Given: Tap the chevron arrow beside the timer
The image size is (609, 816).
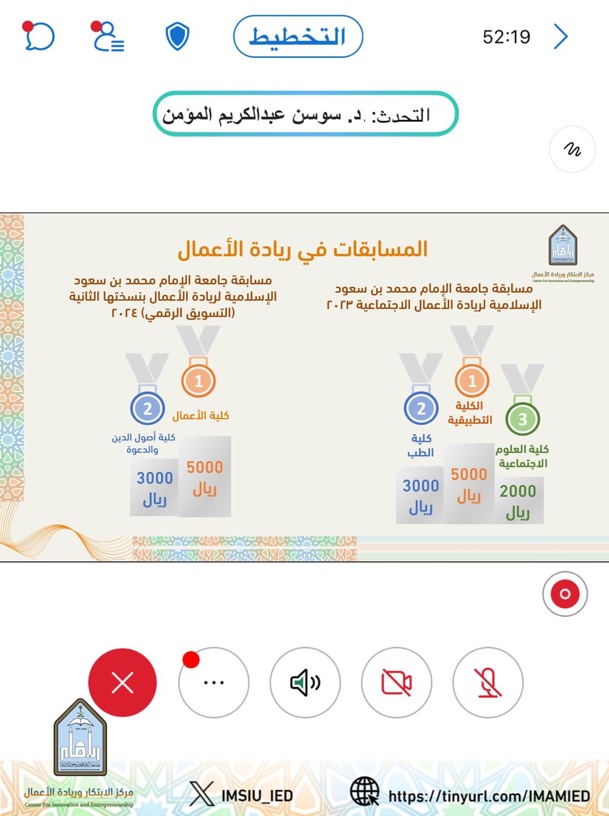Looking at the screenshot, I should [x=561, y=37].
